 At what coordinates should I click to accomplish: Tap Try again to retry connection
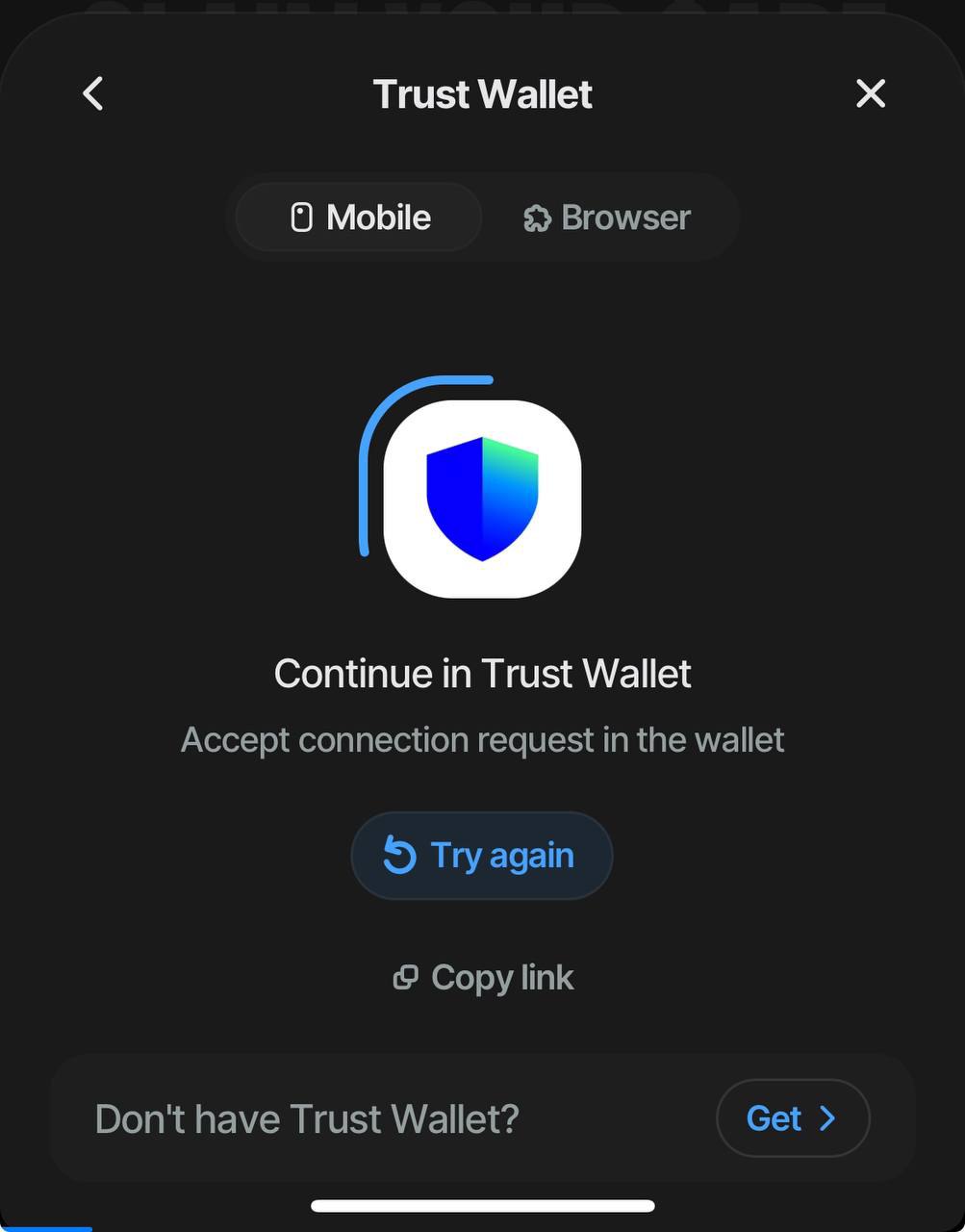point(481,856)
